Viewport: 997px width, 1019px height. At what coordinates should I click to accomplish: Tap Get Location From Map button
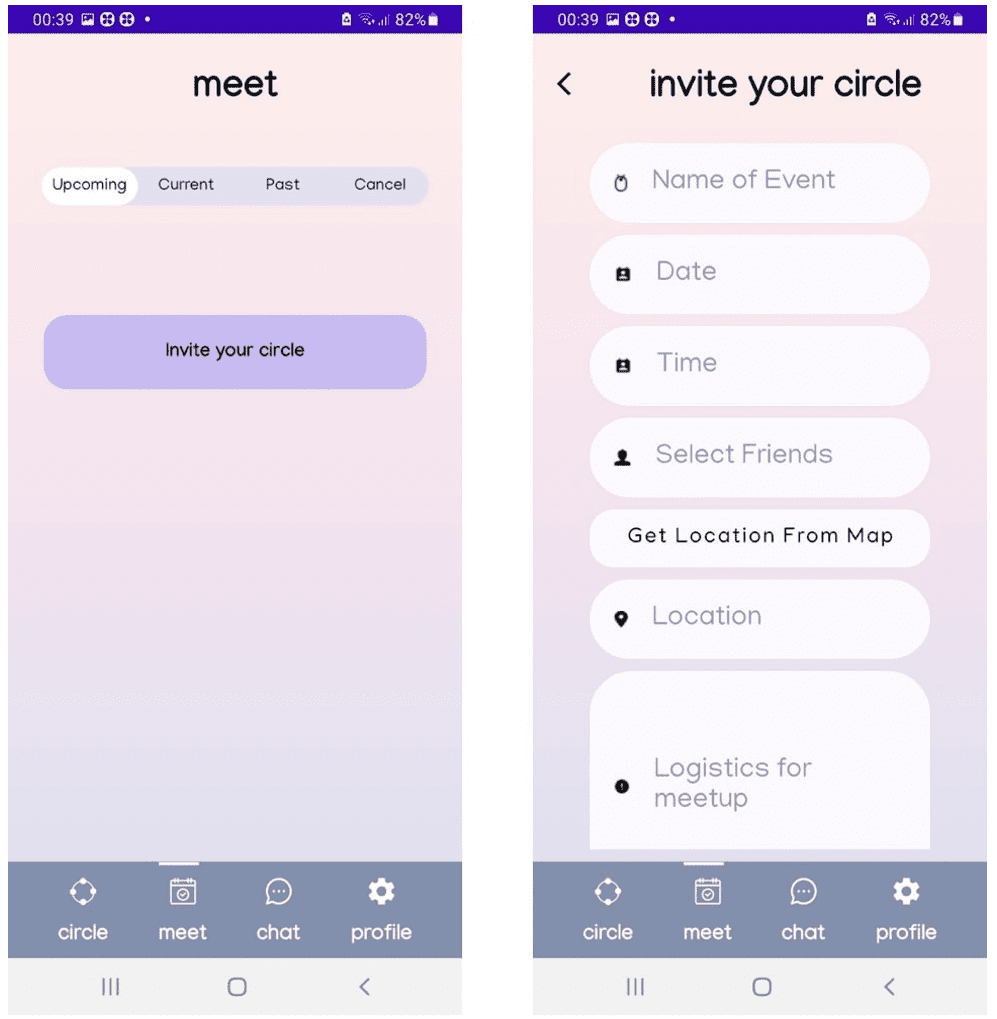pos(760,536)
